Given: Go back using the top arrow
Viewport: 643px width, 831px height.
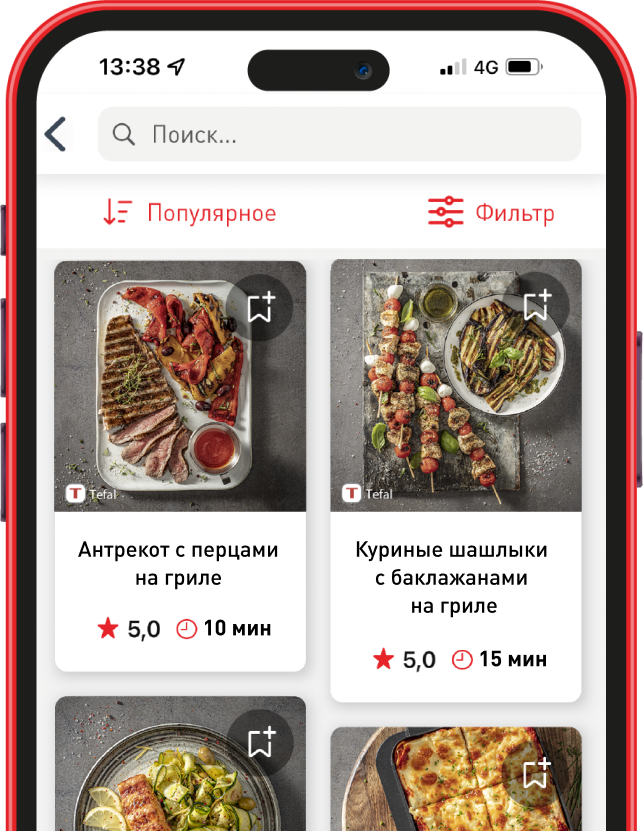Looking at the screenshot, I should [56, 134].
